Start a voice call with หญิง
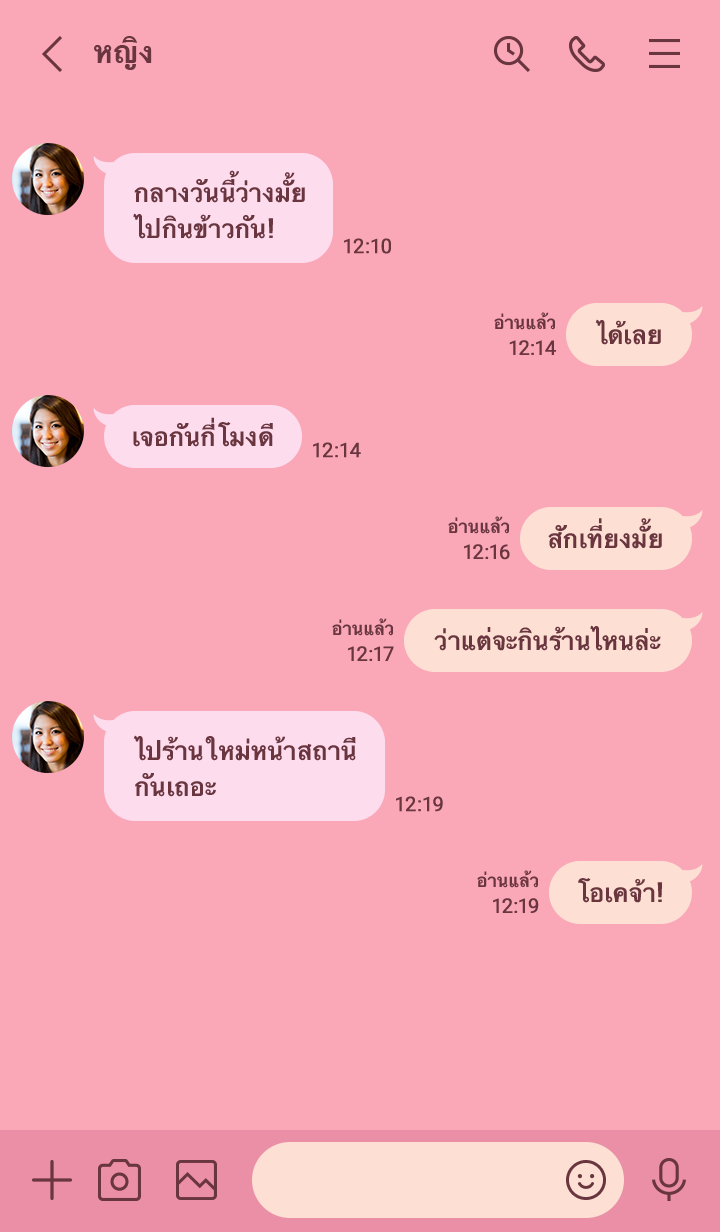720x1232 pixels. pos(587,54)
